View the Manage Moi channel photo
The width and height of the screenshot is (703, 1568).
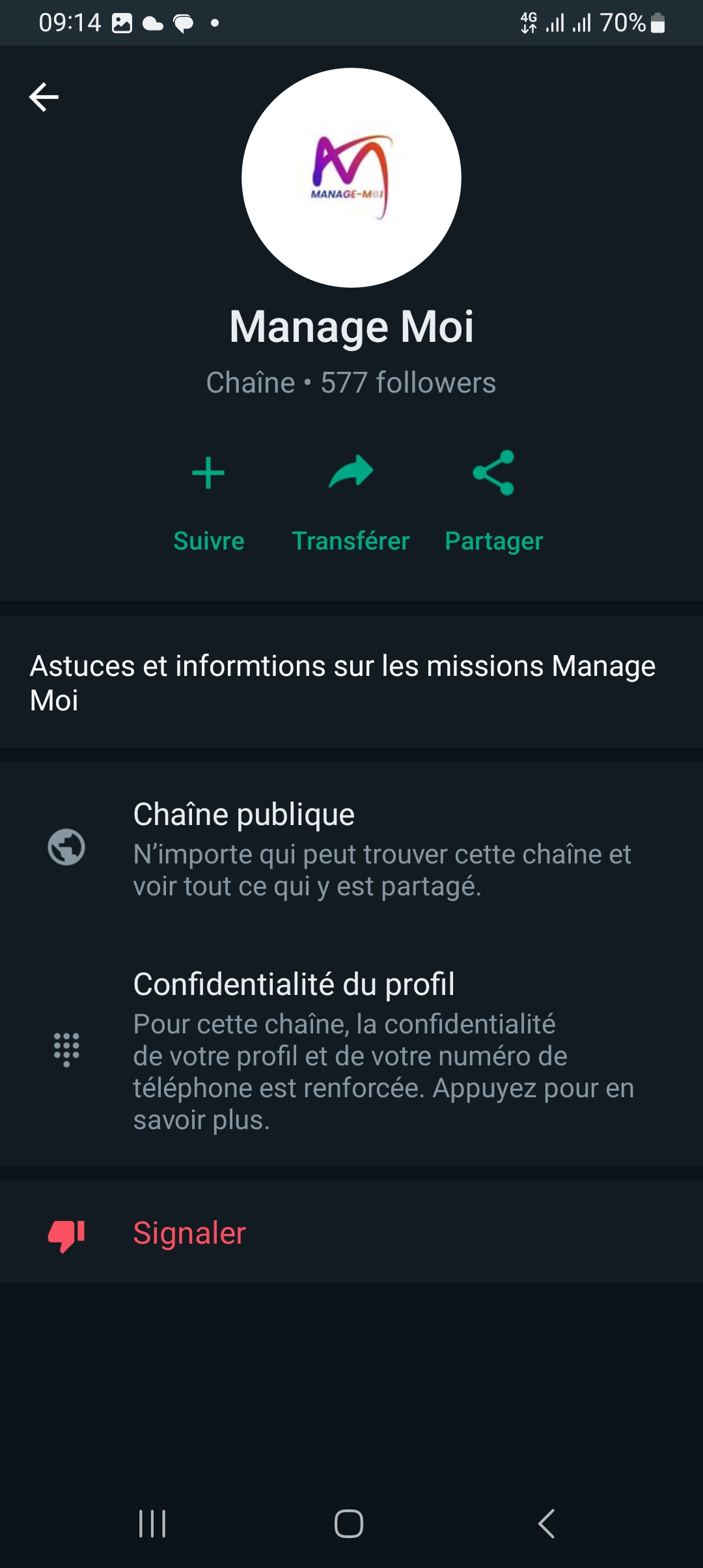coord(351,178)
